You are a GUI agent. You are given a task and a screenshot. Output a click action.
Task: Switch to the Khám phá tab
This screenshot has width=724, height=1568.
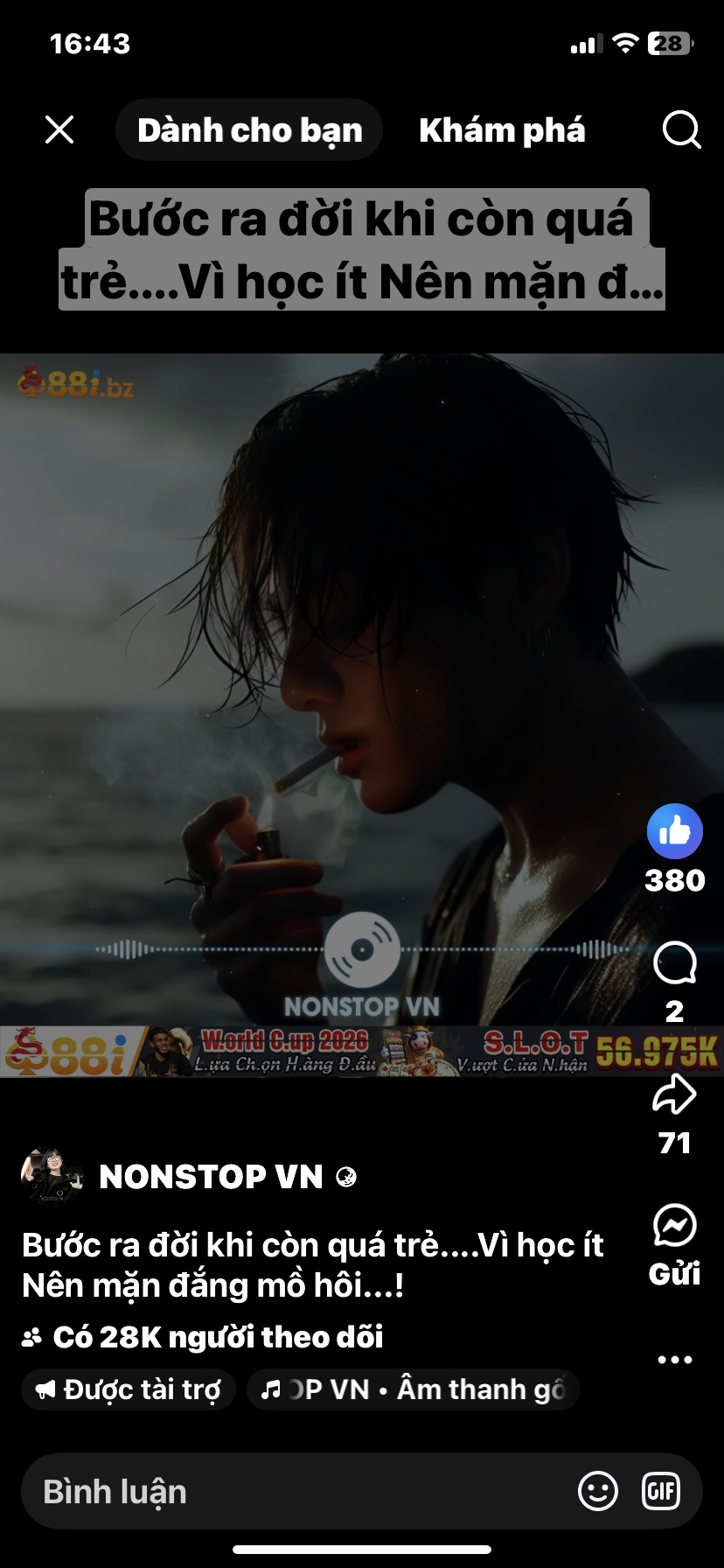coord(502,130)
